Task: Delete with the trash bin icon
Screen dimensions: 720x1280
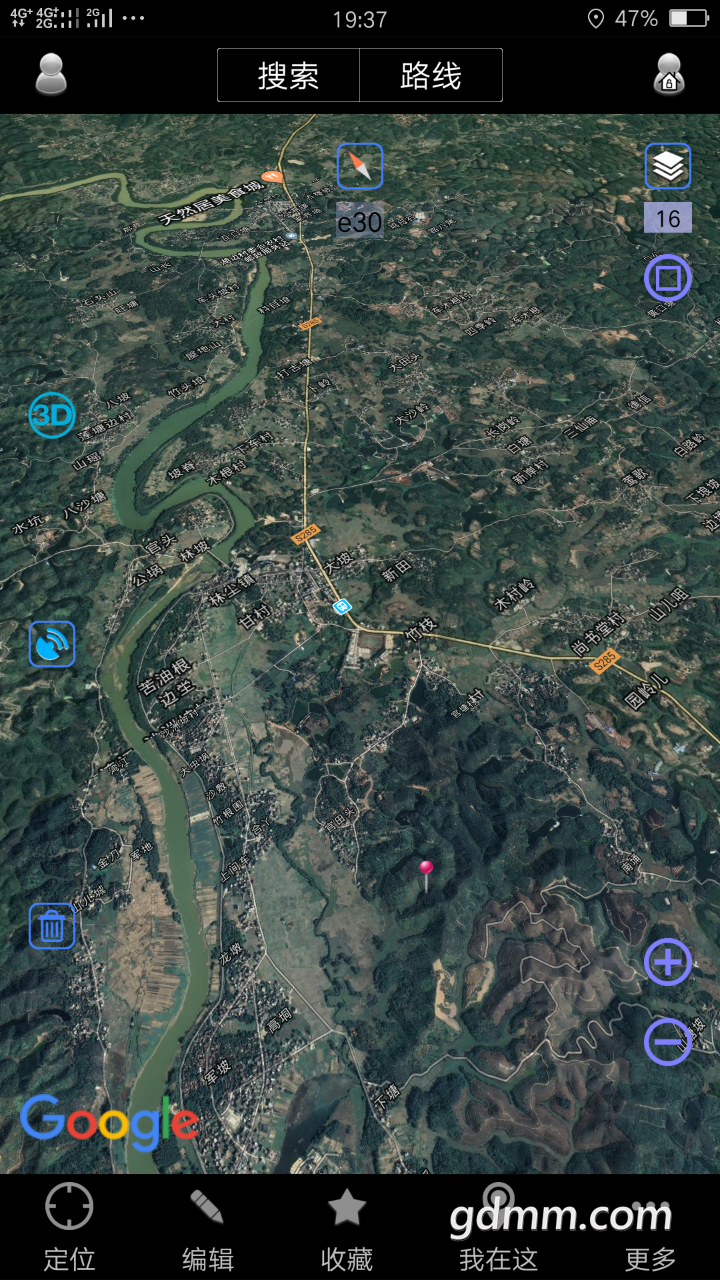Action: [52, 926]
